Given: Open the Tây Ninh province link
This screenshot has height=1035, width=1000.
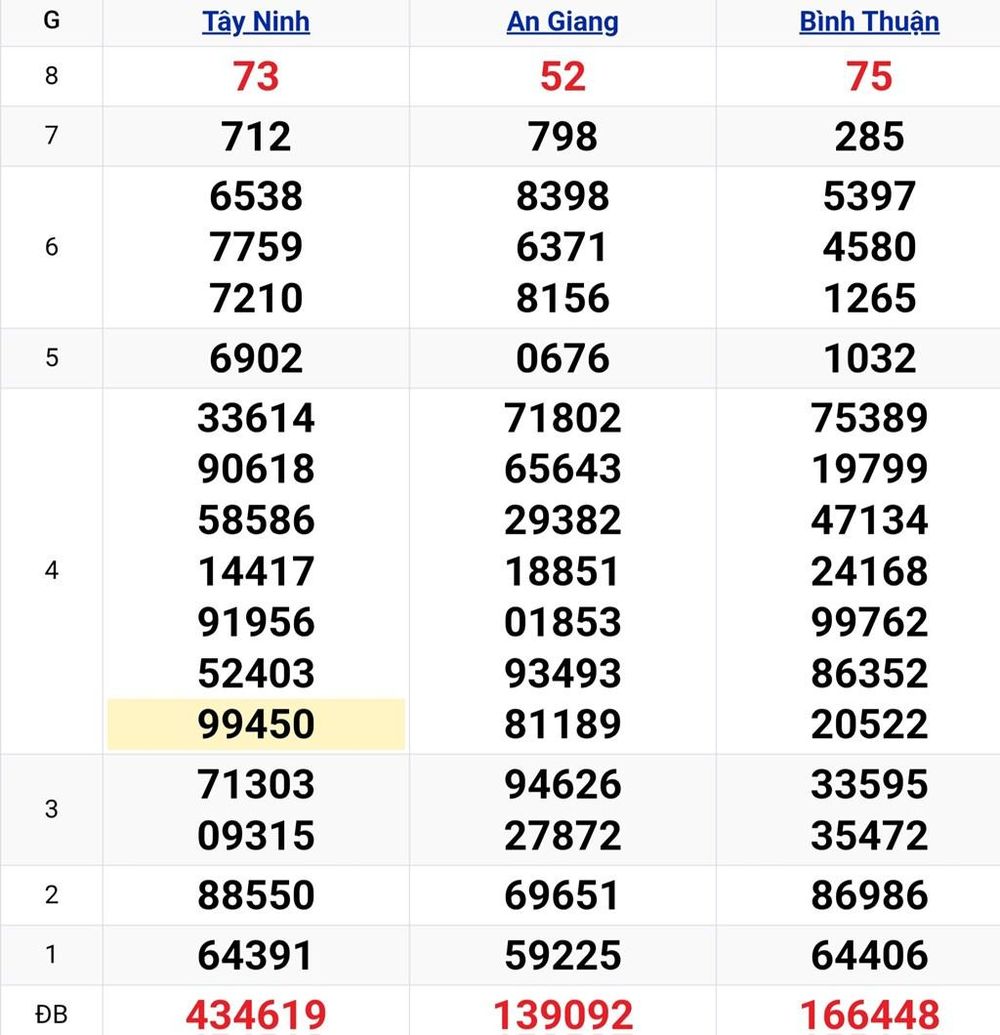Looking at the screenshot, I should coord(255,22).
